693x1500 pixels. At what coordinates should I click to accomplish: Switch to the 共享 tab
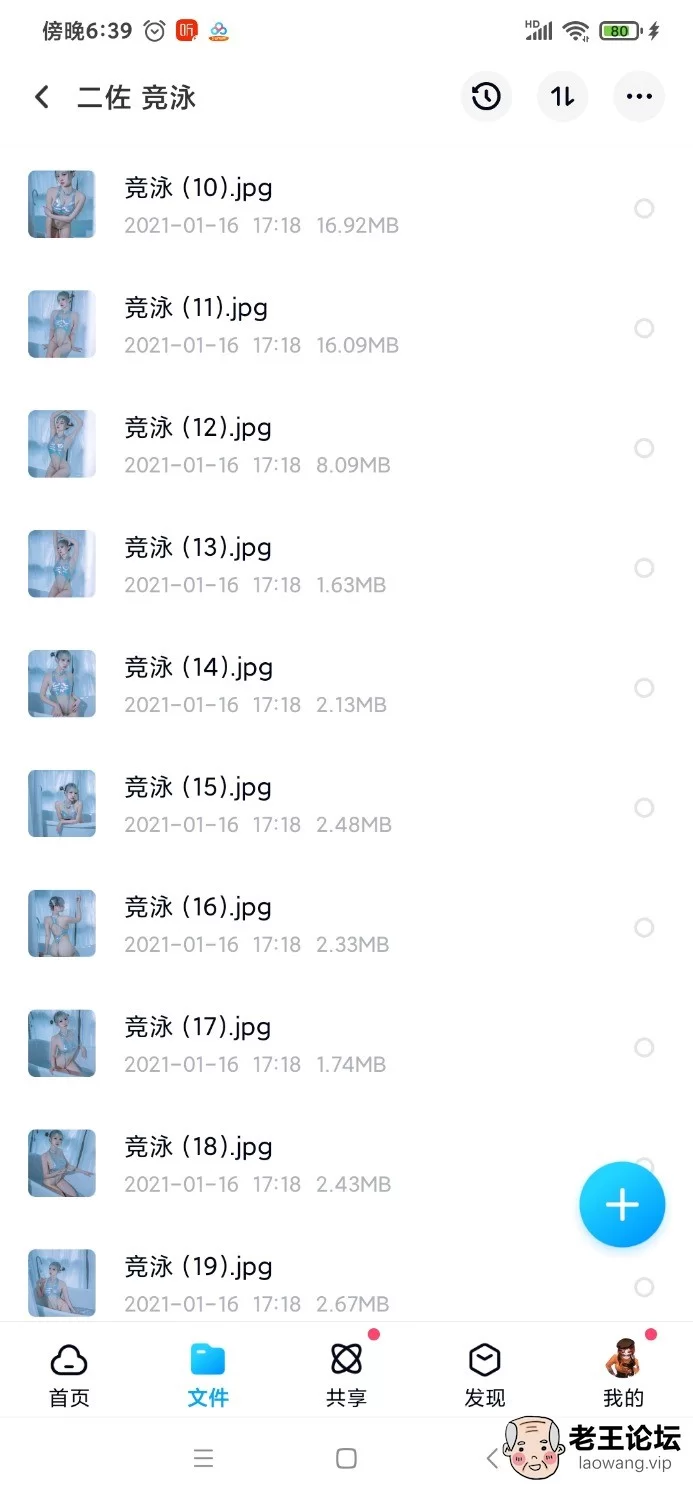[346, 1375]
